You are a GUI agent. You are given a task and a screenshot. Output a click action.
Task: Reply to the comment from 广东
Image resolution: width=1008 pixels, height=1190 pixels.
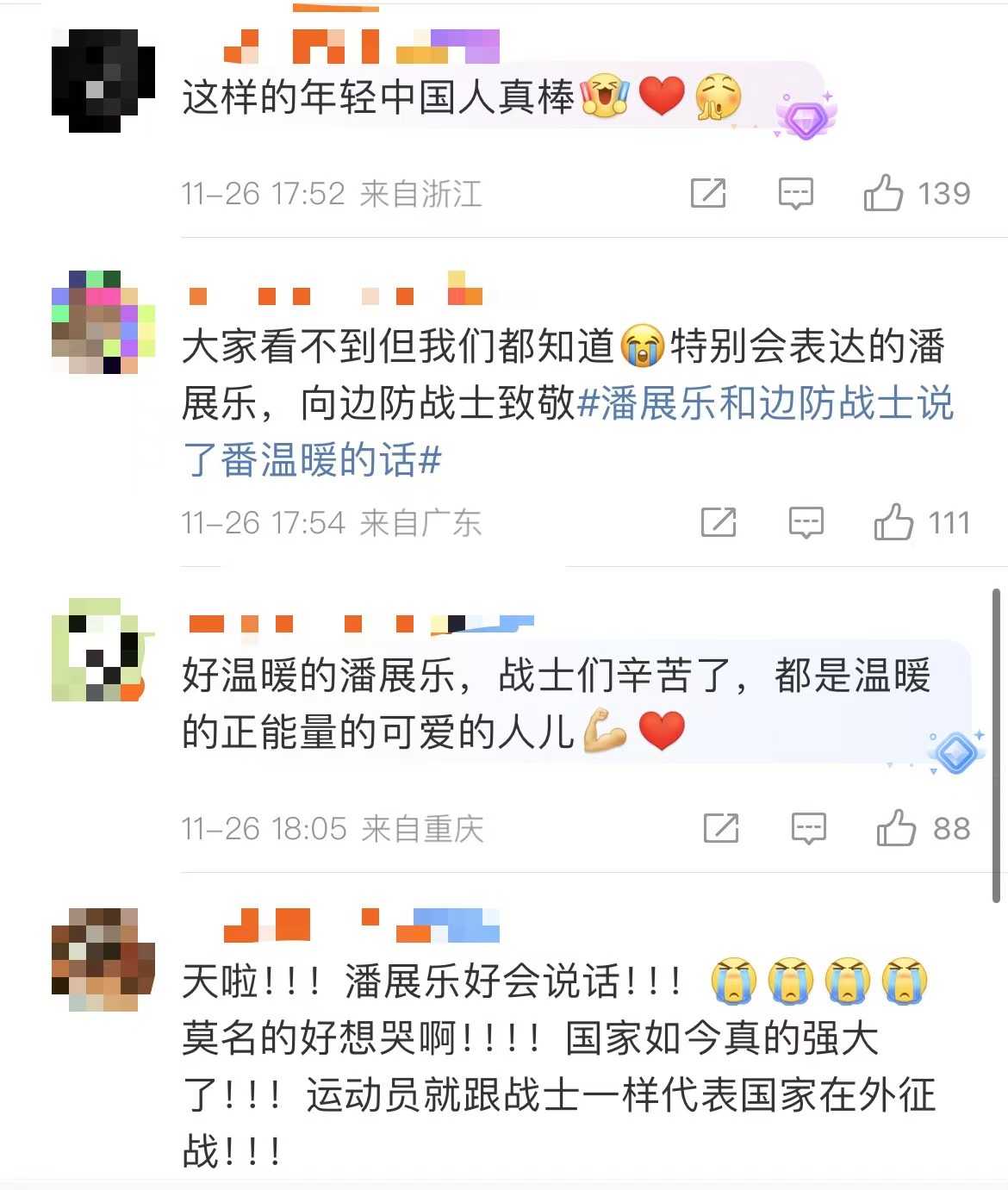coord(806,522)
